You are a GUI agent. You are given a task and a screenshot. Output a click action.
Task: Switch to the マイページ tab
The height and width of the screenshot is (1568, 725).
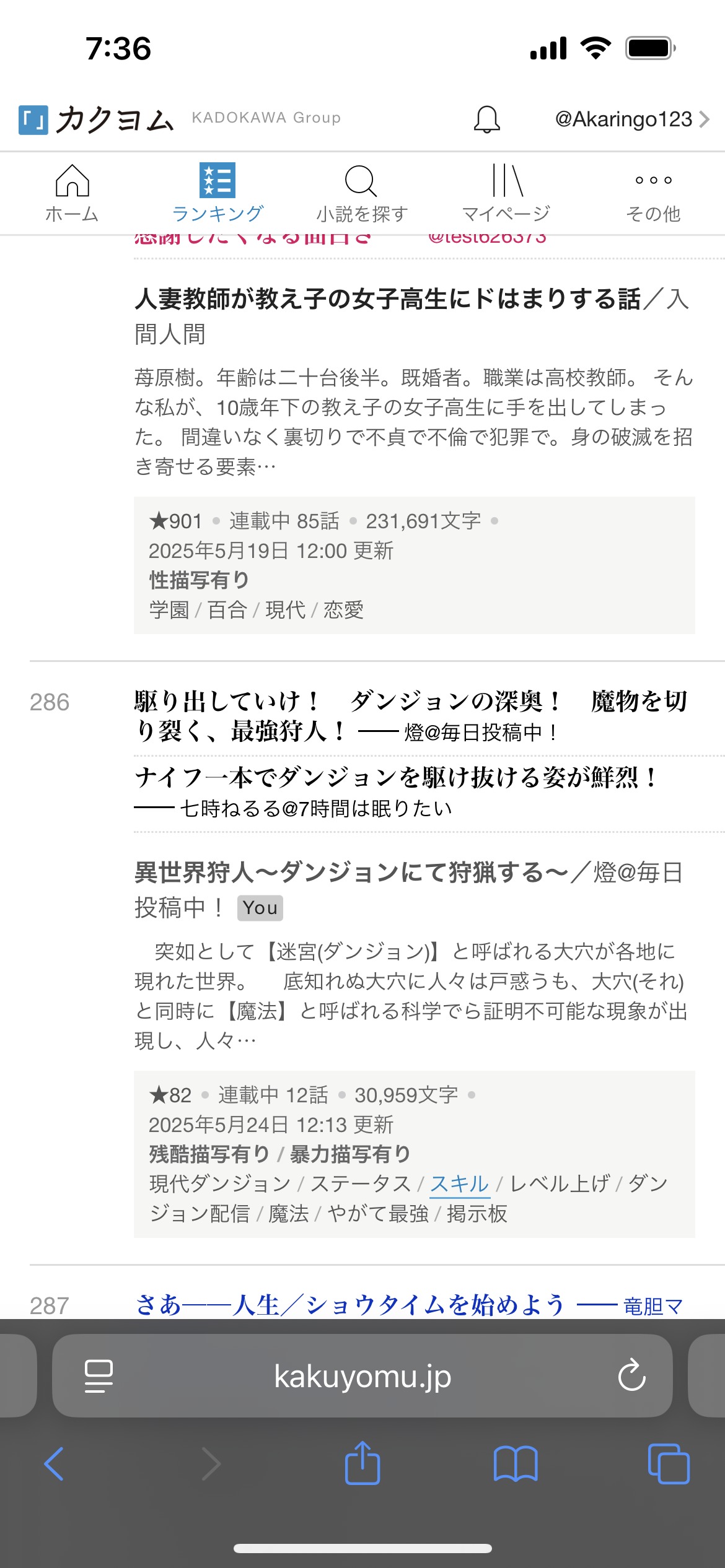[506, 193]
